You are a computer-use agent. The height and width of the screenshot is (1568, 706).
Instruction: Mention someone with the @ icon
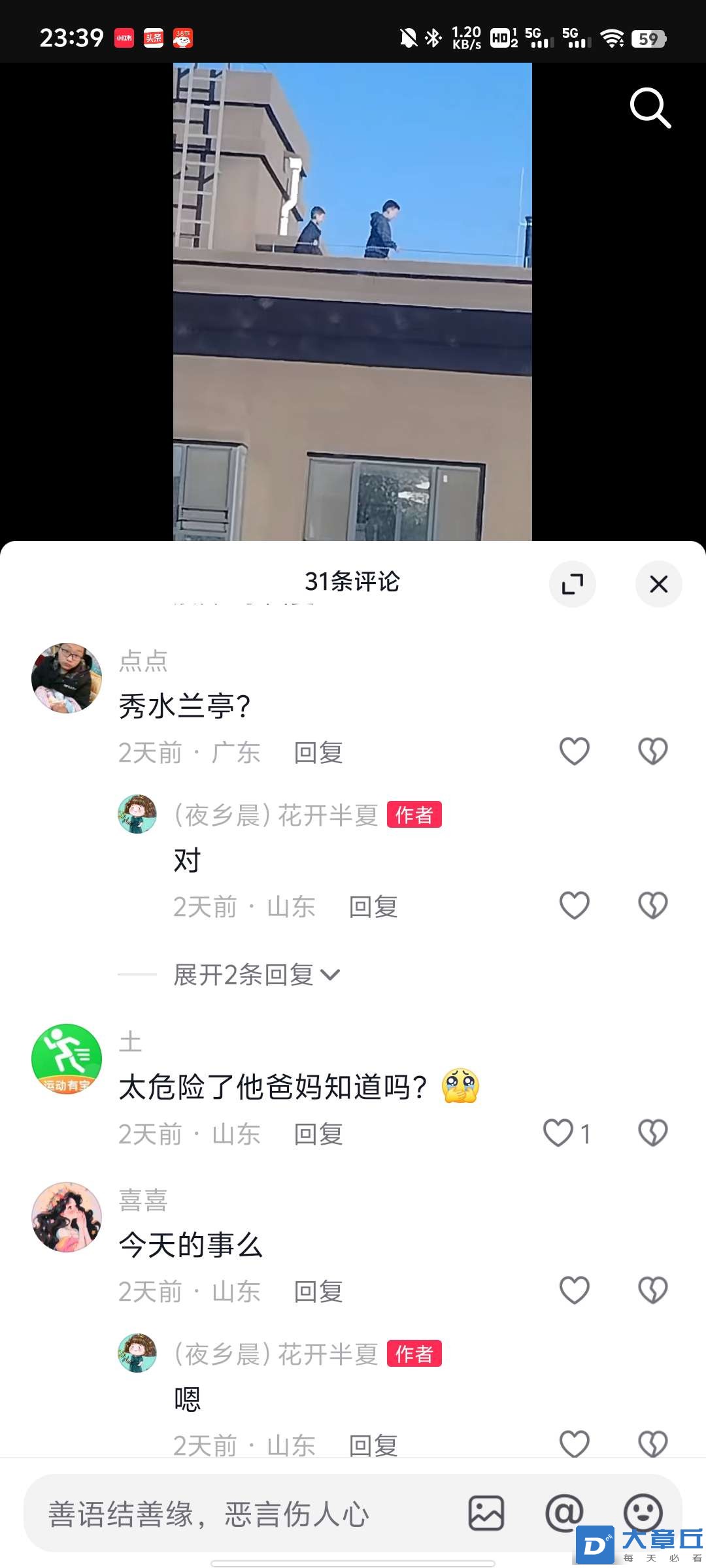[563, 1513]
